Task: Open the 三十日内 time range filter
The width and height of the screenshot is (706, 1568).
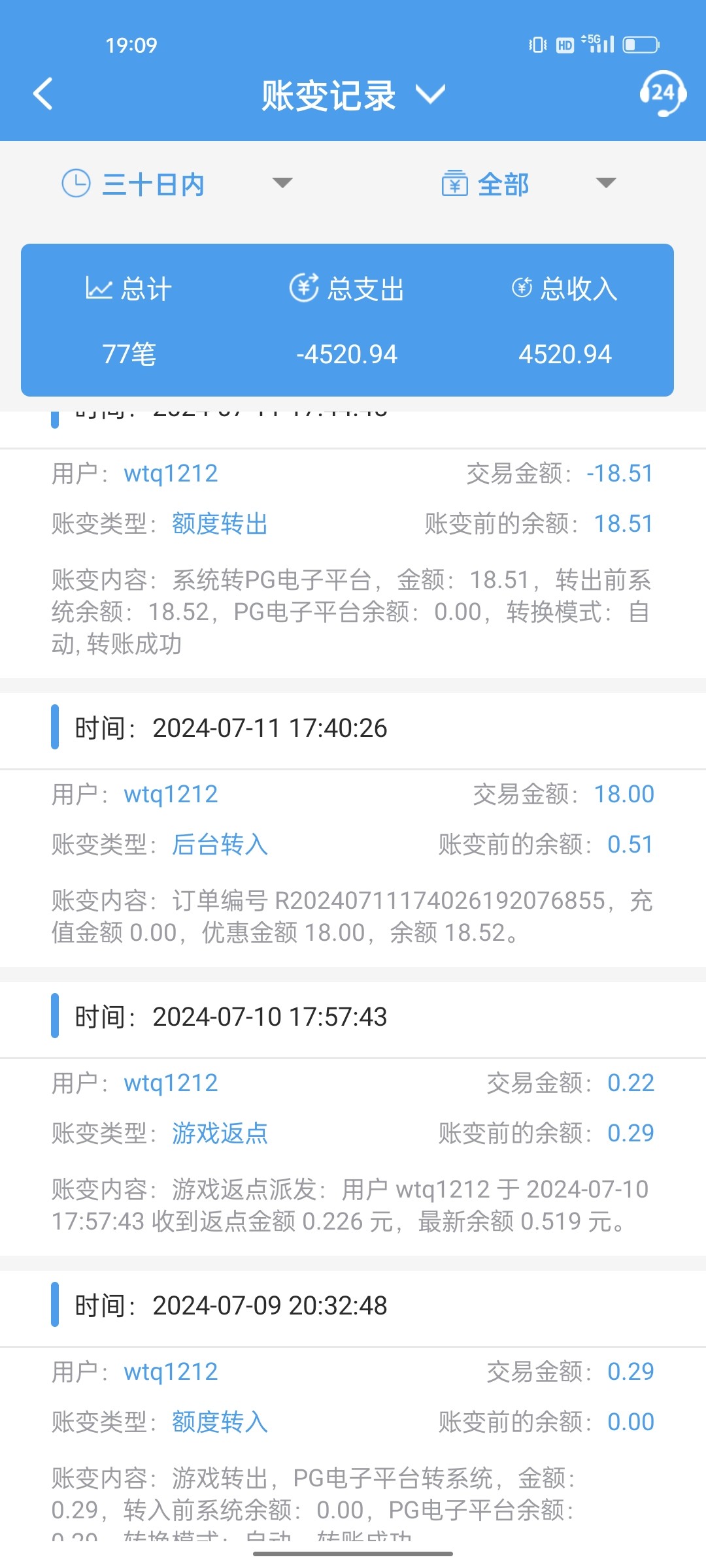Action: pos(176,184)
